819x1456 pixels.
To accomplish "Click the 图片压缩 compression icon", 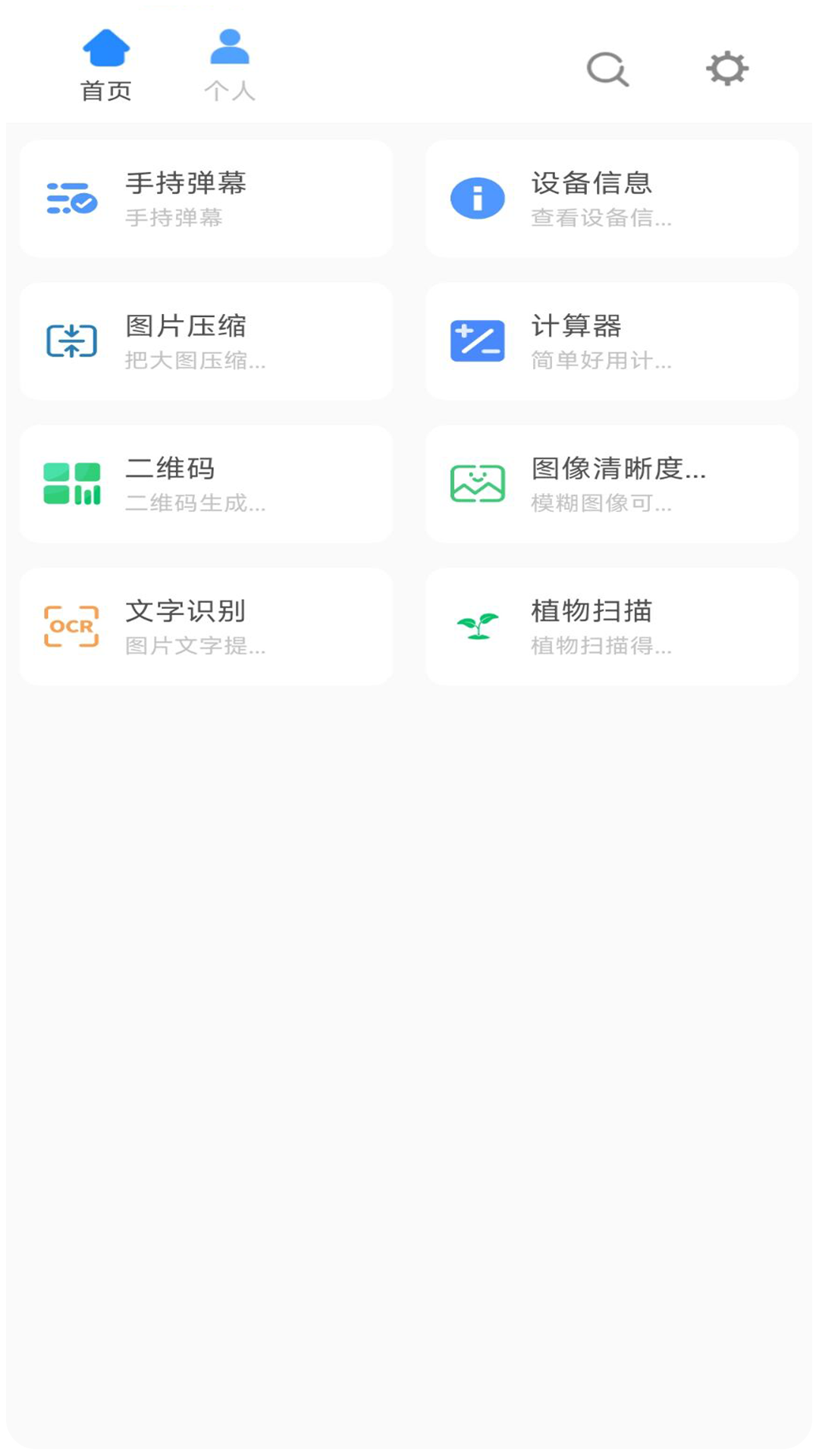I will 71,341.
